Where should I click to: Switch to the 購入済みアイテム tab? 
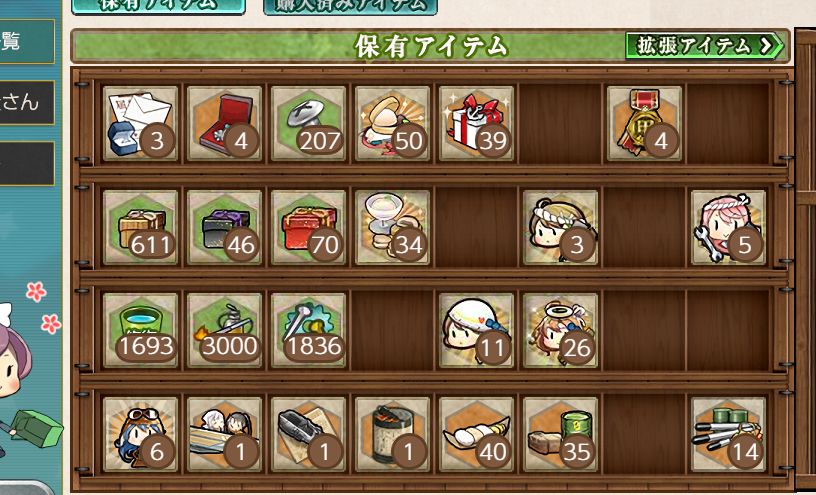click(x=350, y=4)
